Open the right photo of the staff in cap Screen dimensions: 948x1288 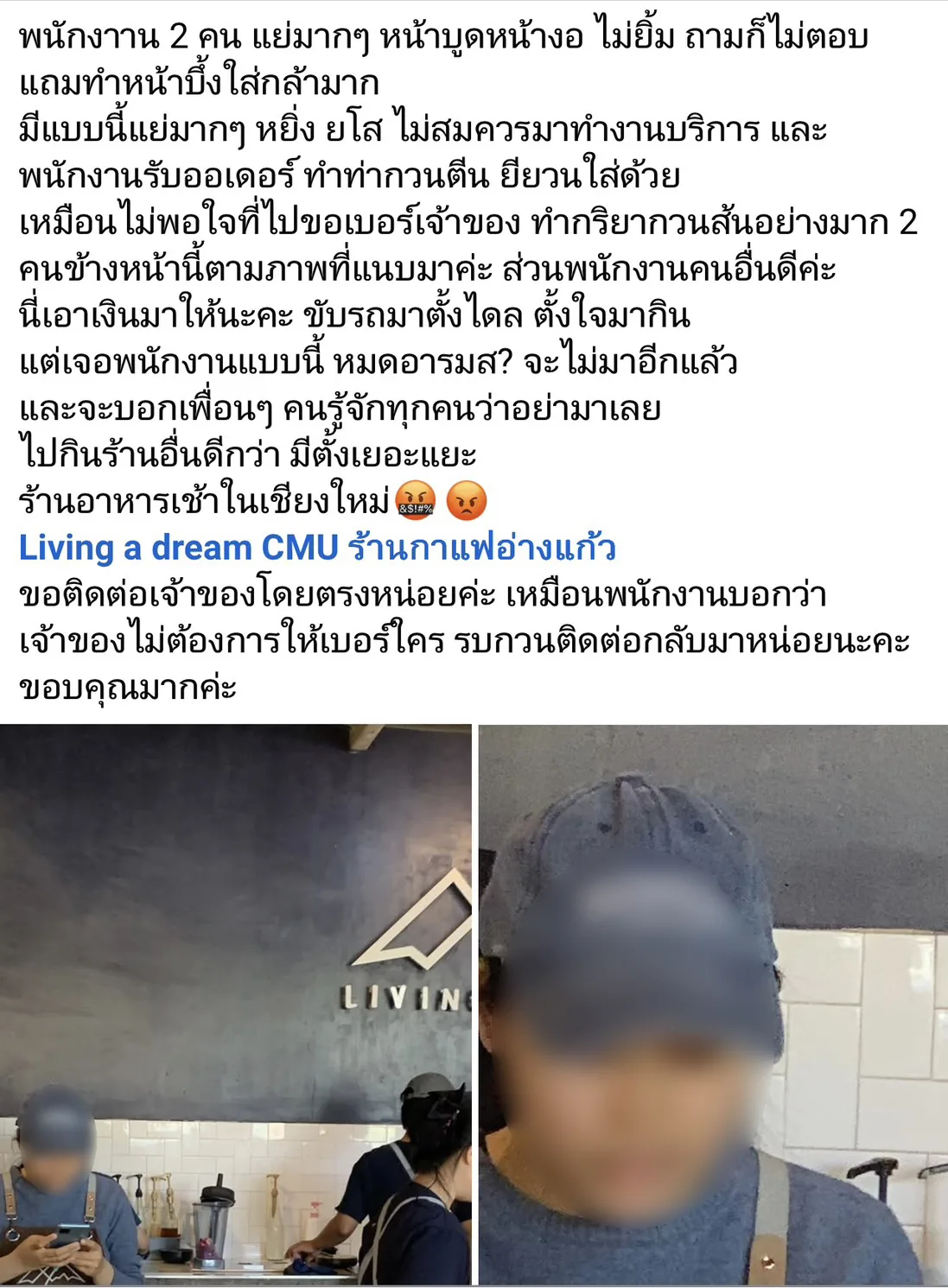point(713,1004)
